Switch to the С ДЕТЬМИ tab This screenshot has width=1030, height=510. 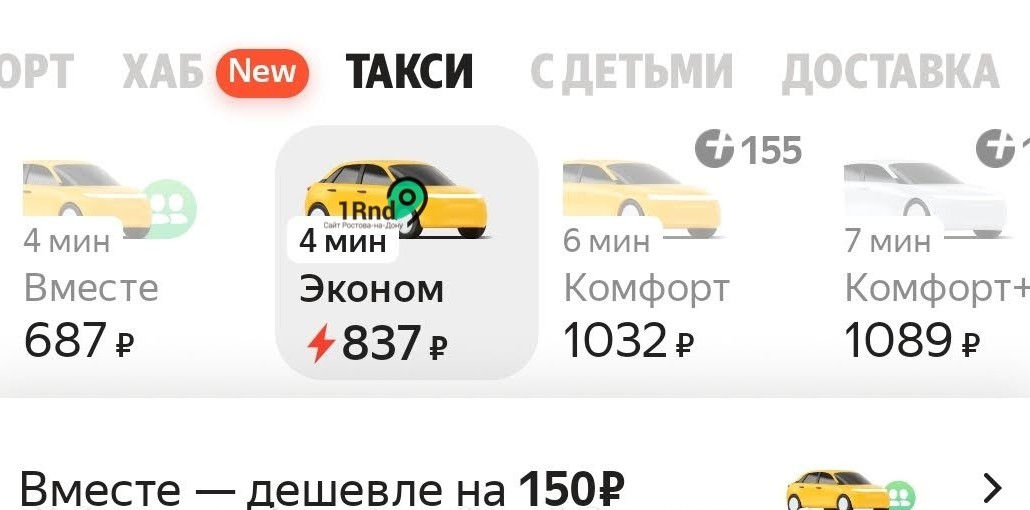pyautogui.click(x=631, y=72)
